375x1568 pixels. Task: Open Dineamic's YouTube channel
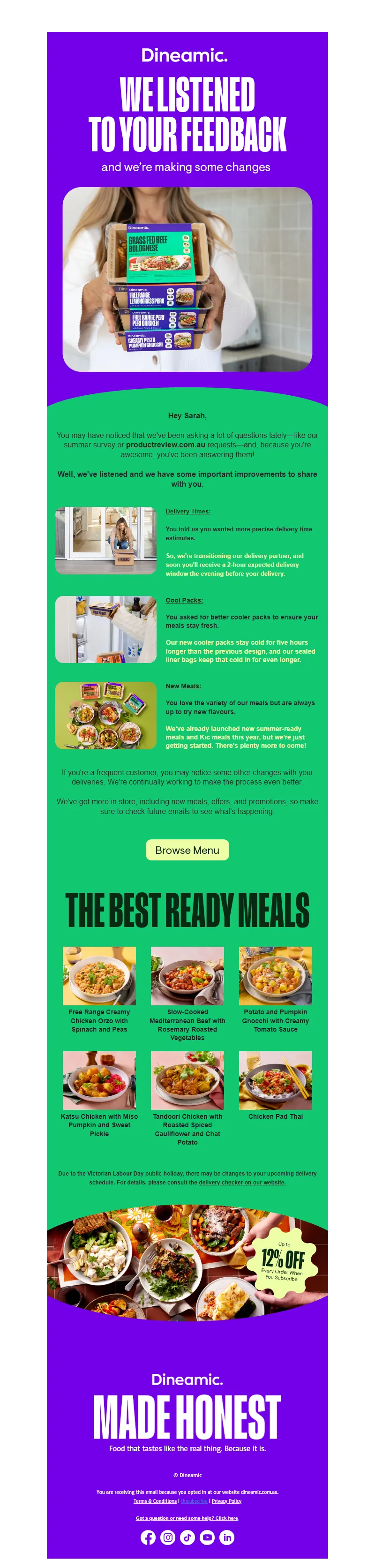click(207, 1538)
